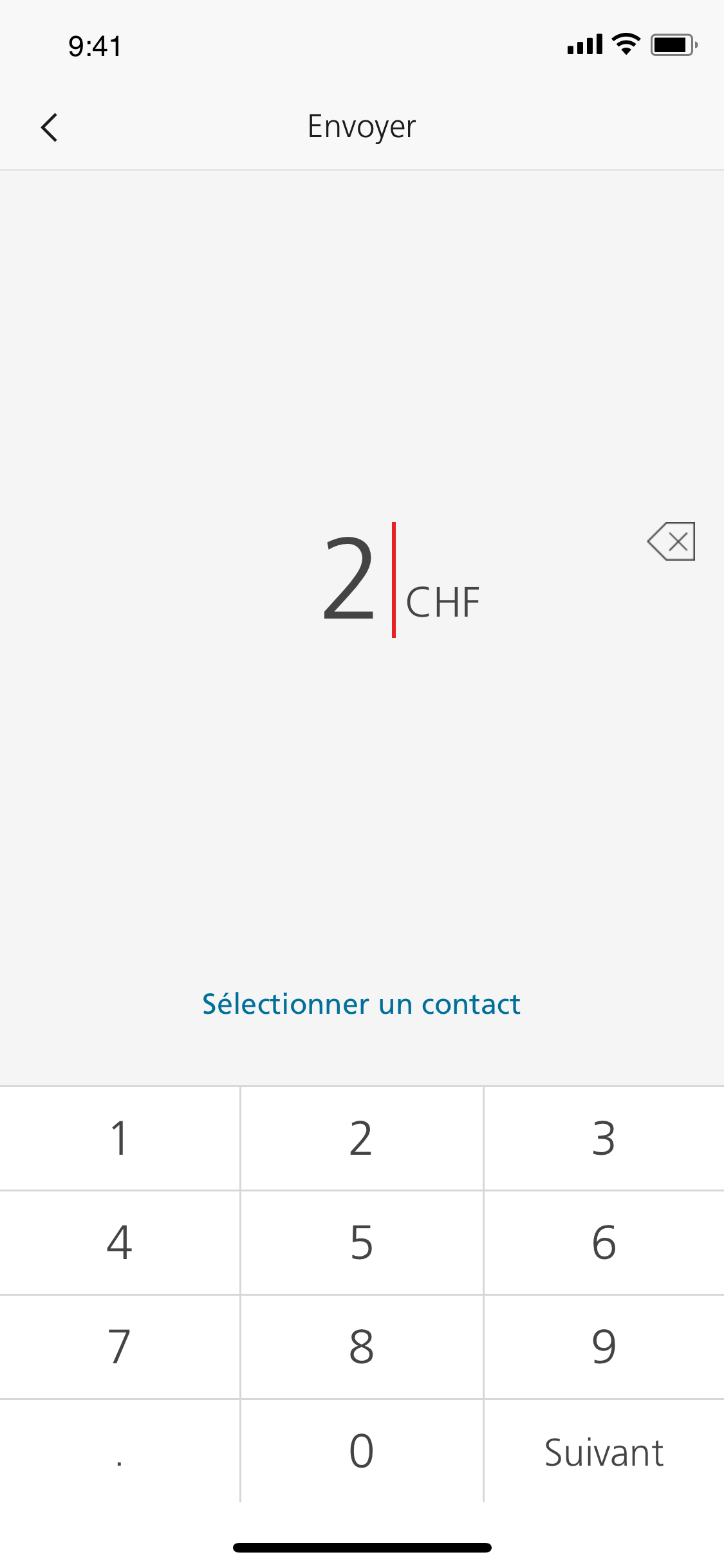724x1568 pixels.
Task: Delete the last digit of the amount
Action: tap(671, 541)
